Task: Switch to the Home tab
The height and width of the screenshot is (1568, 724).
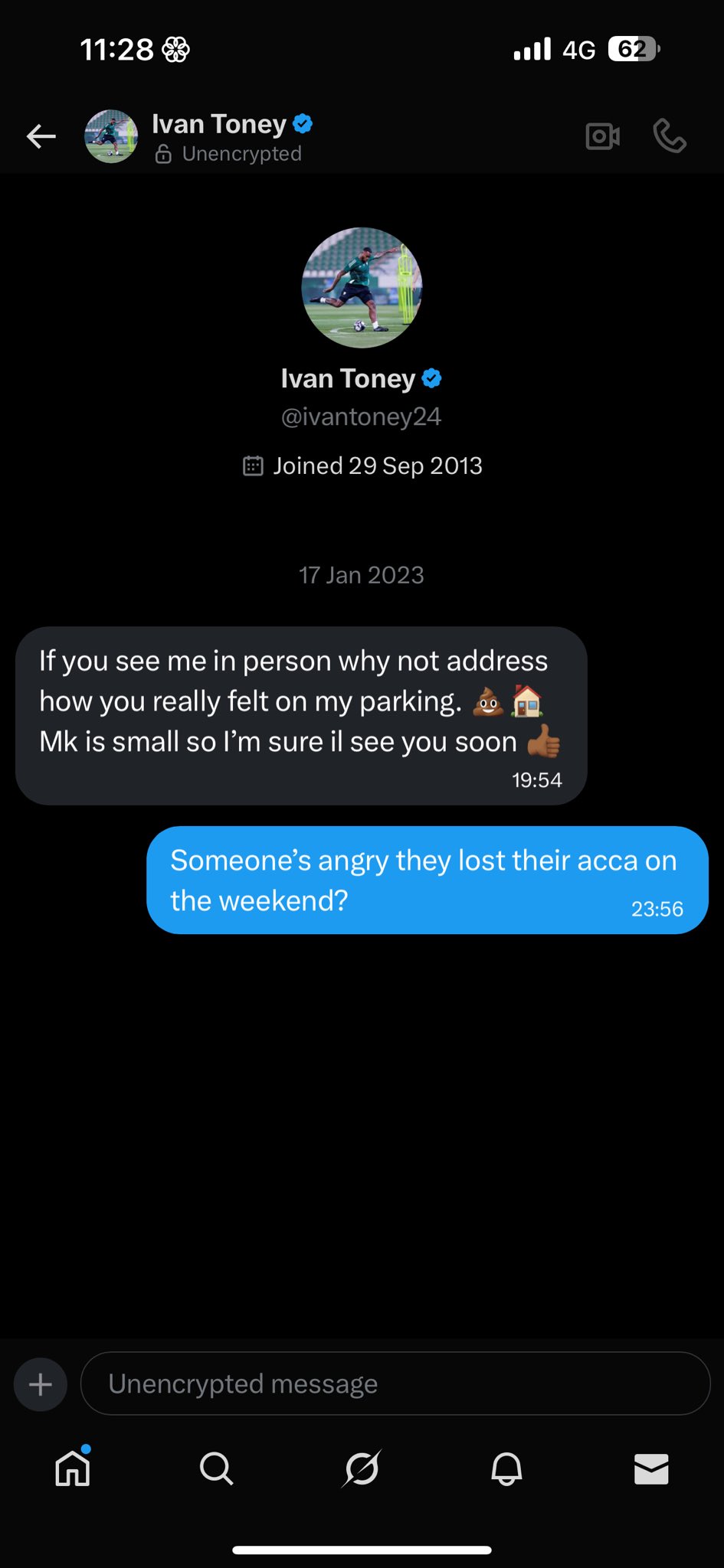Action: pos(73,1468)
